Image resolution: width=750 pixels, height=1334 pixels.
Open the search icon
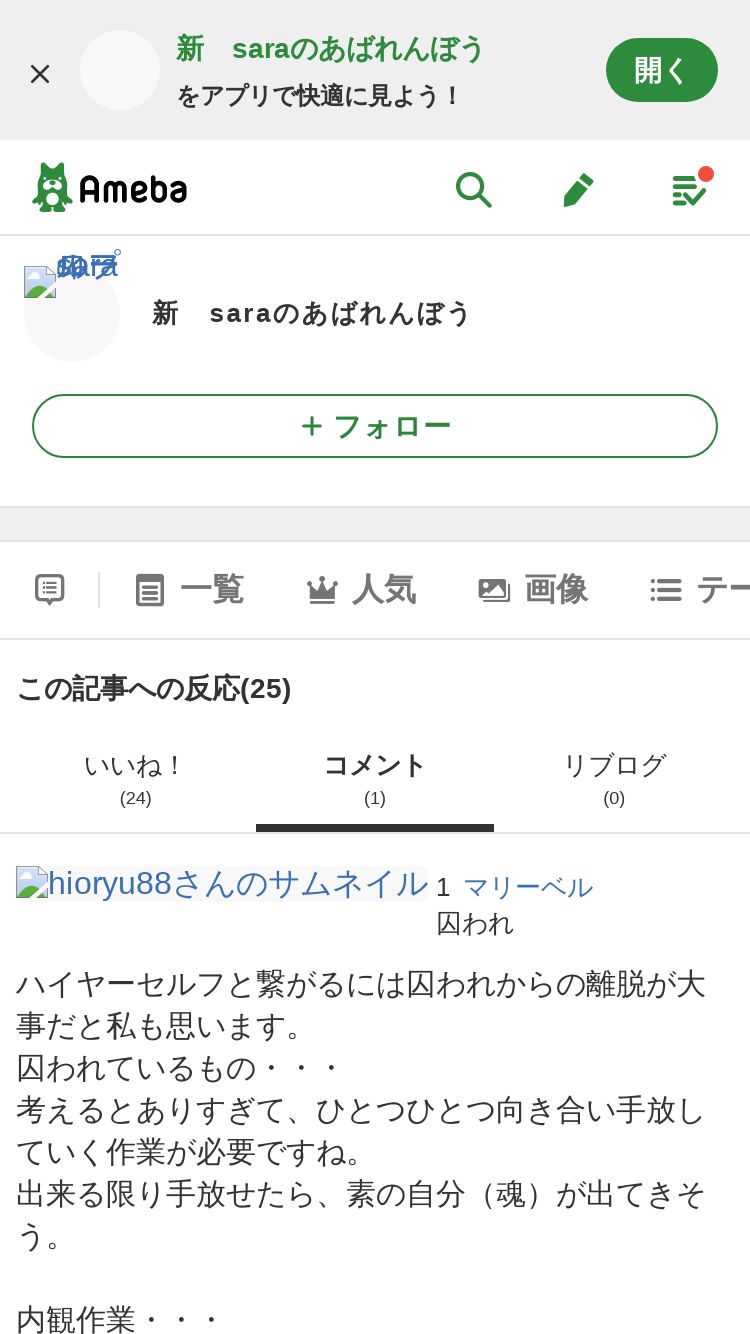(x=473, y=188)
